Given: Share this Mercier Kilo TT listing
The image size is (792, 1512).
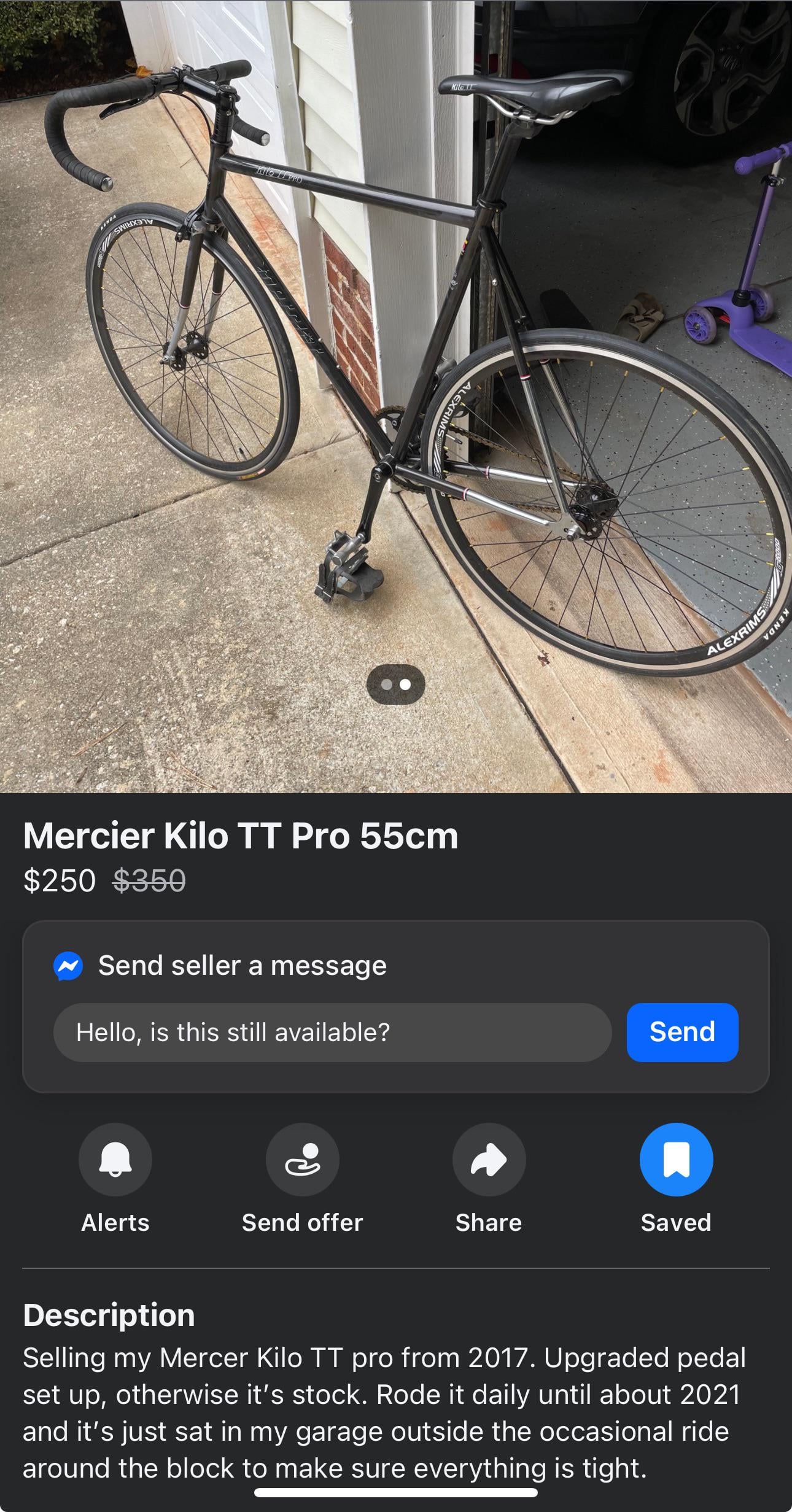Looking at the screenshot, I should tap(489, 1160).
